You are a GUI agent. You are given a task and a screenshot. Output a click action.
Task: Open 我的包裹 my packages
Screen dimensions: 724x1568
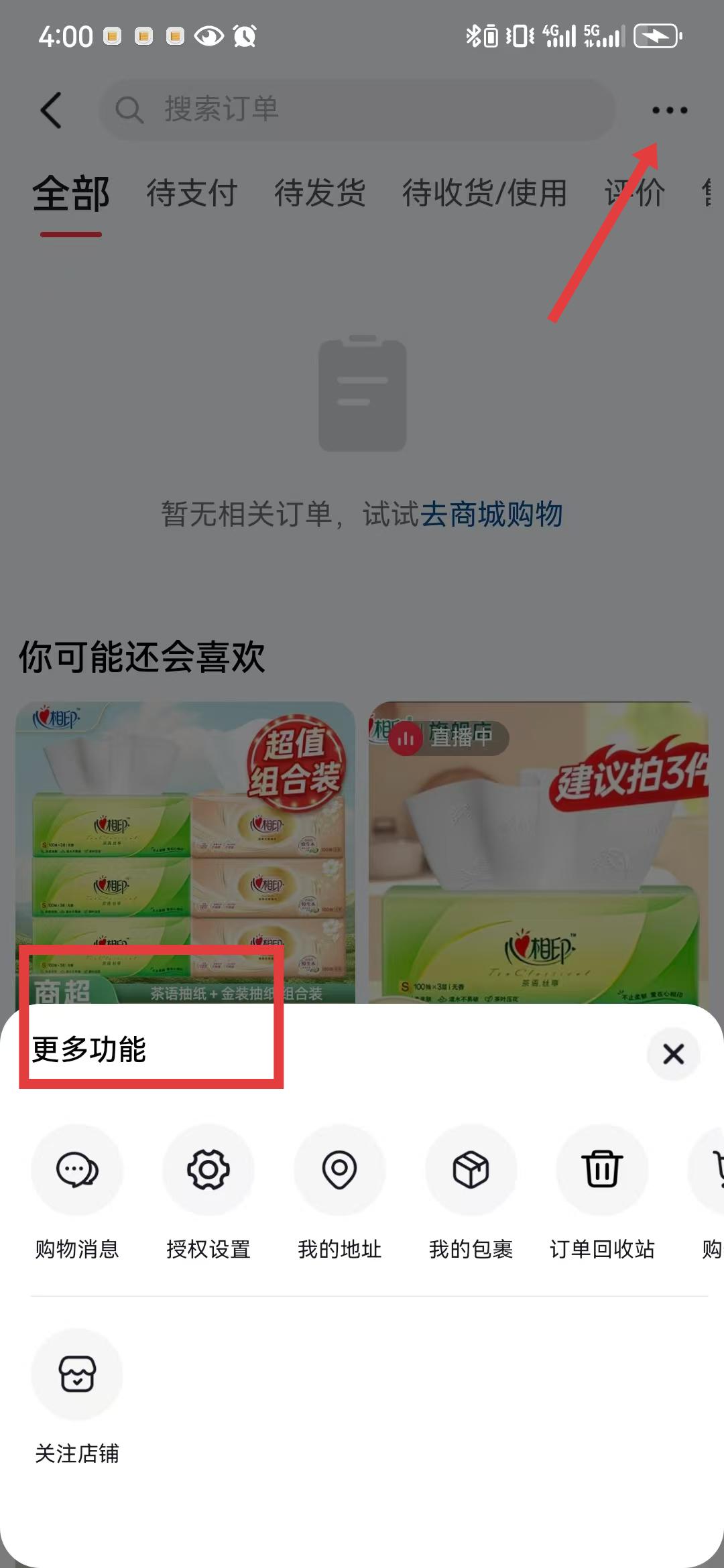[471, 1170]
